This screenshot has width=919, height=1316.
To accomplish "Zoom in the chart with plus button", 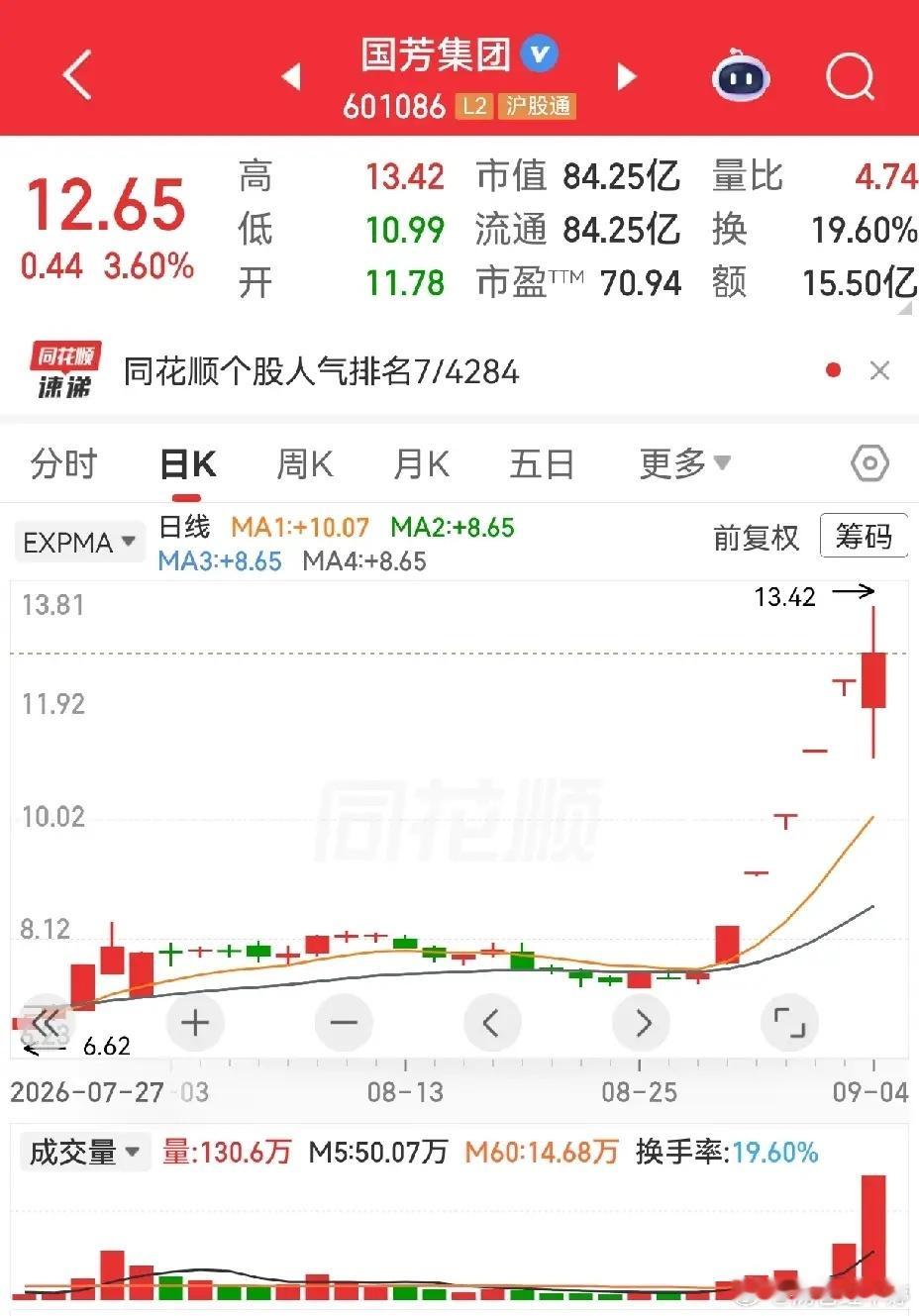I will [195, 1023].
